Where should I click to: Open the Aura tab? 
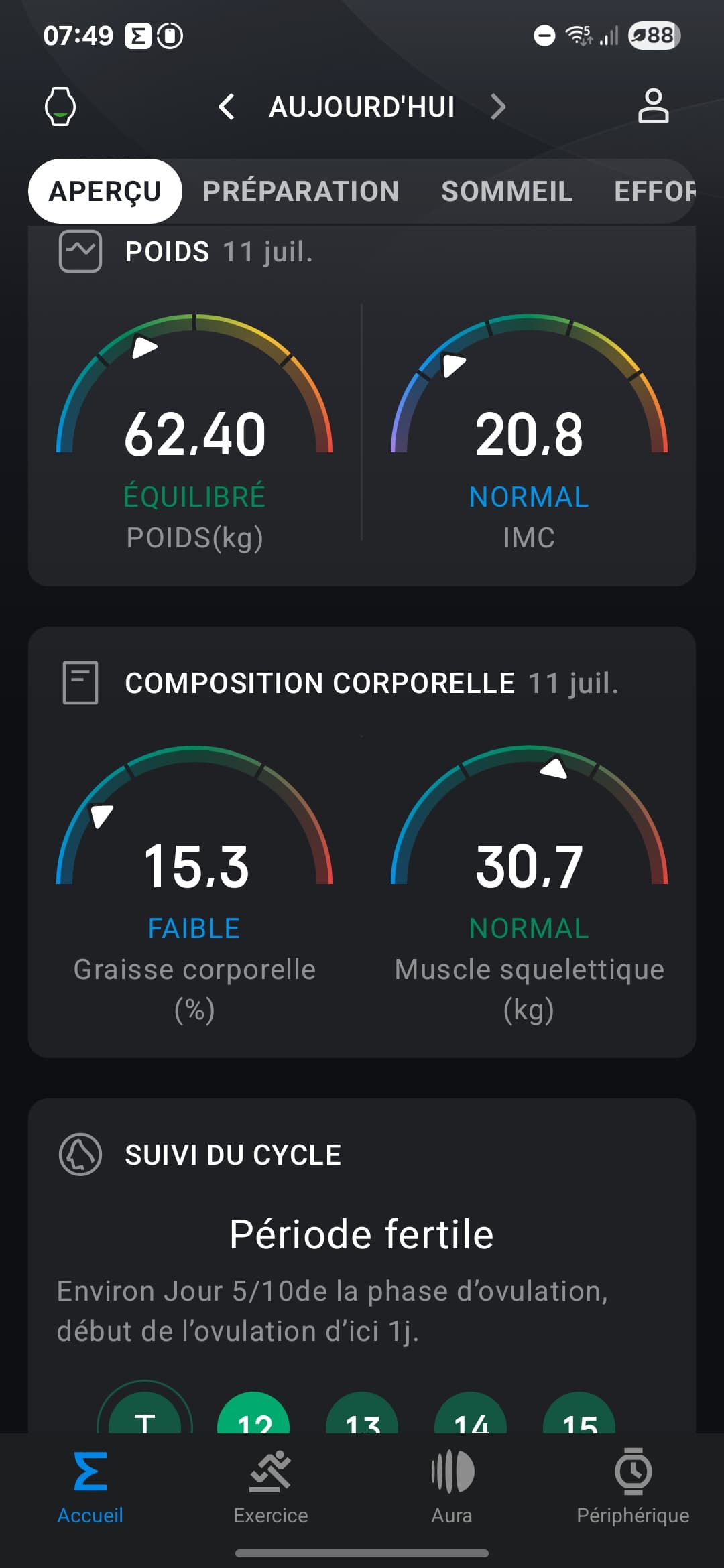[452, 1484]
